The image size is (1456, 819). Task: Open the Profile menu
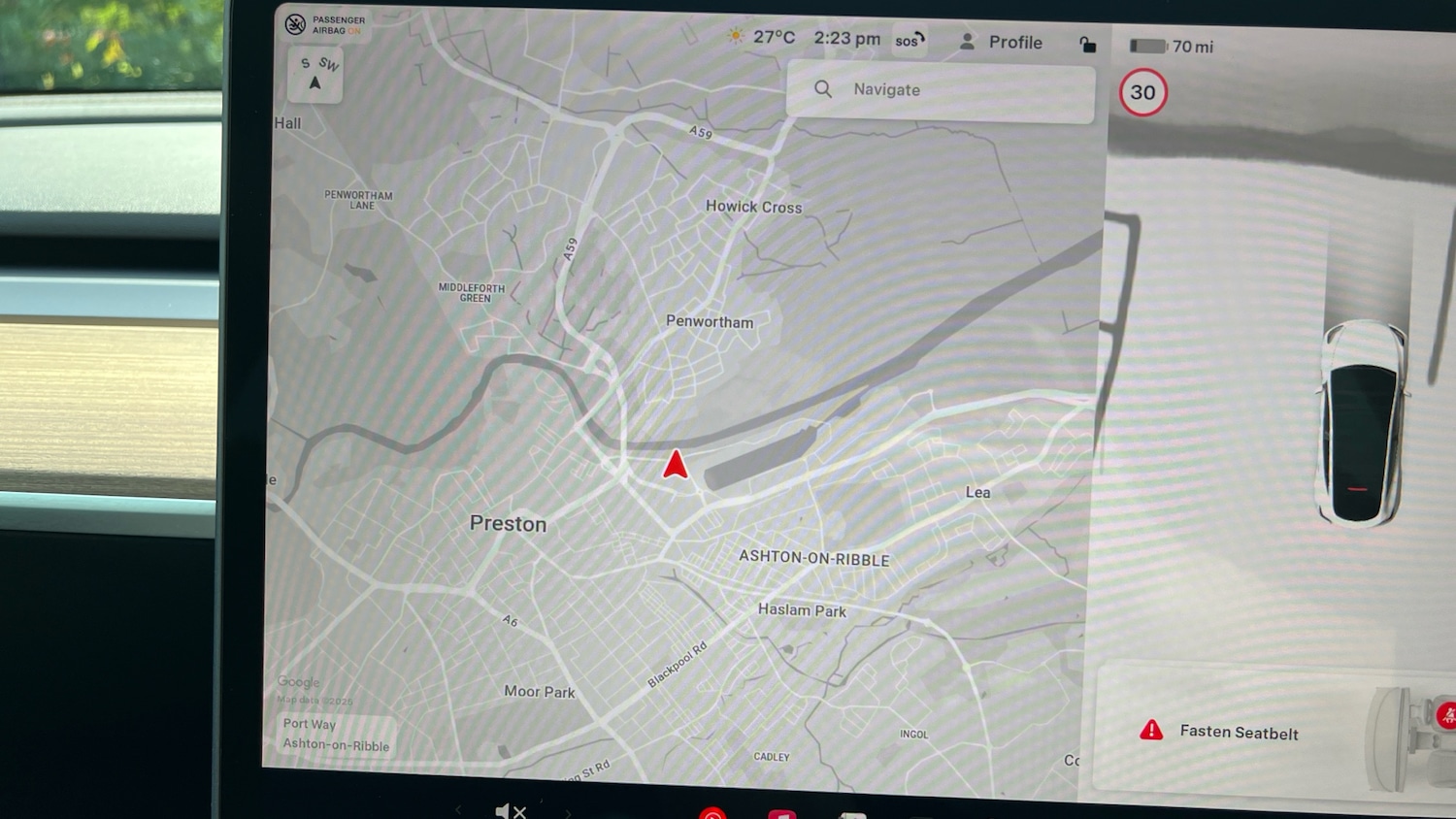(1001, 43)
